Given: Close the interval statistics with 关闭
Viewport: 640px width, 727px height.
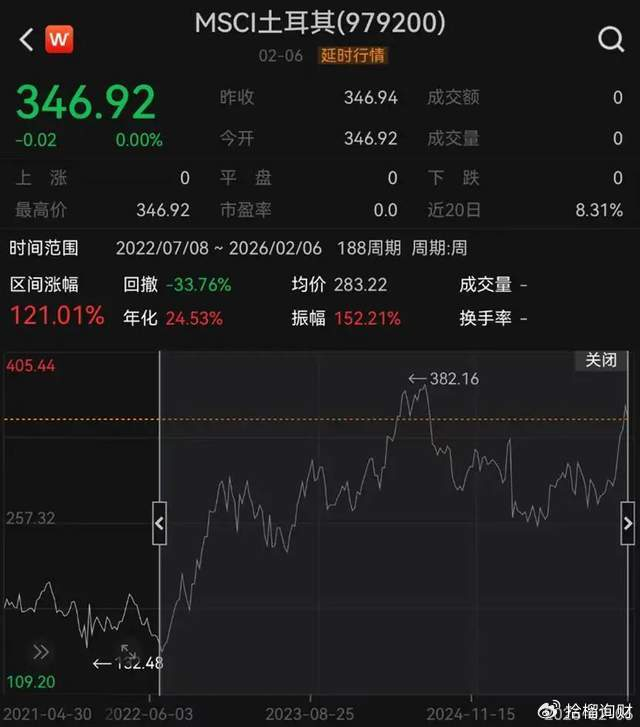Looking at the screenshot, I should [x=601, y=360].
